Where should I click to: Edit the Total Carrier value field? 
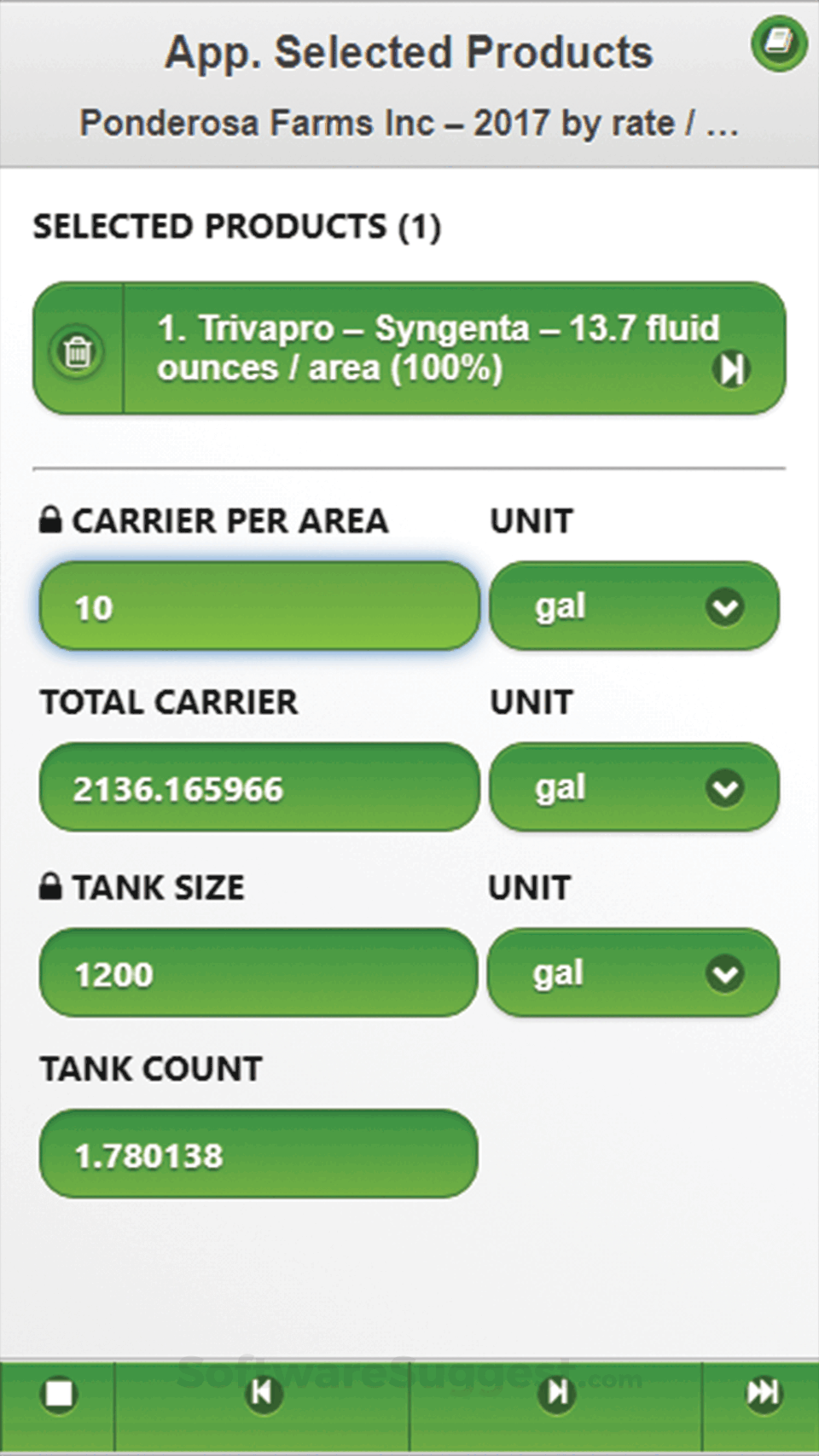[259, 787]
